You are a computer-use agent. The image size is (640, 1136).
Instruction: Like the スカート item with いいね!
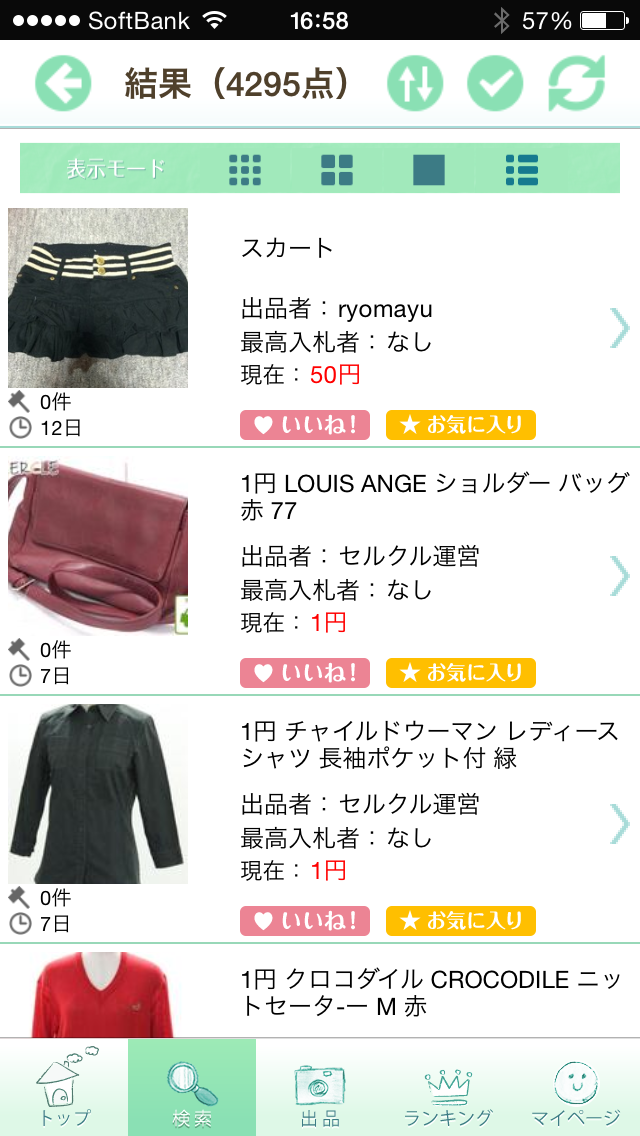tap(305, 425)
